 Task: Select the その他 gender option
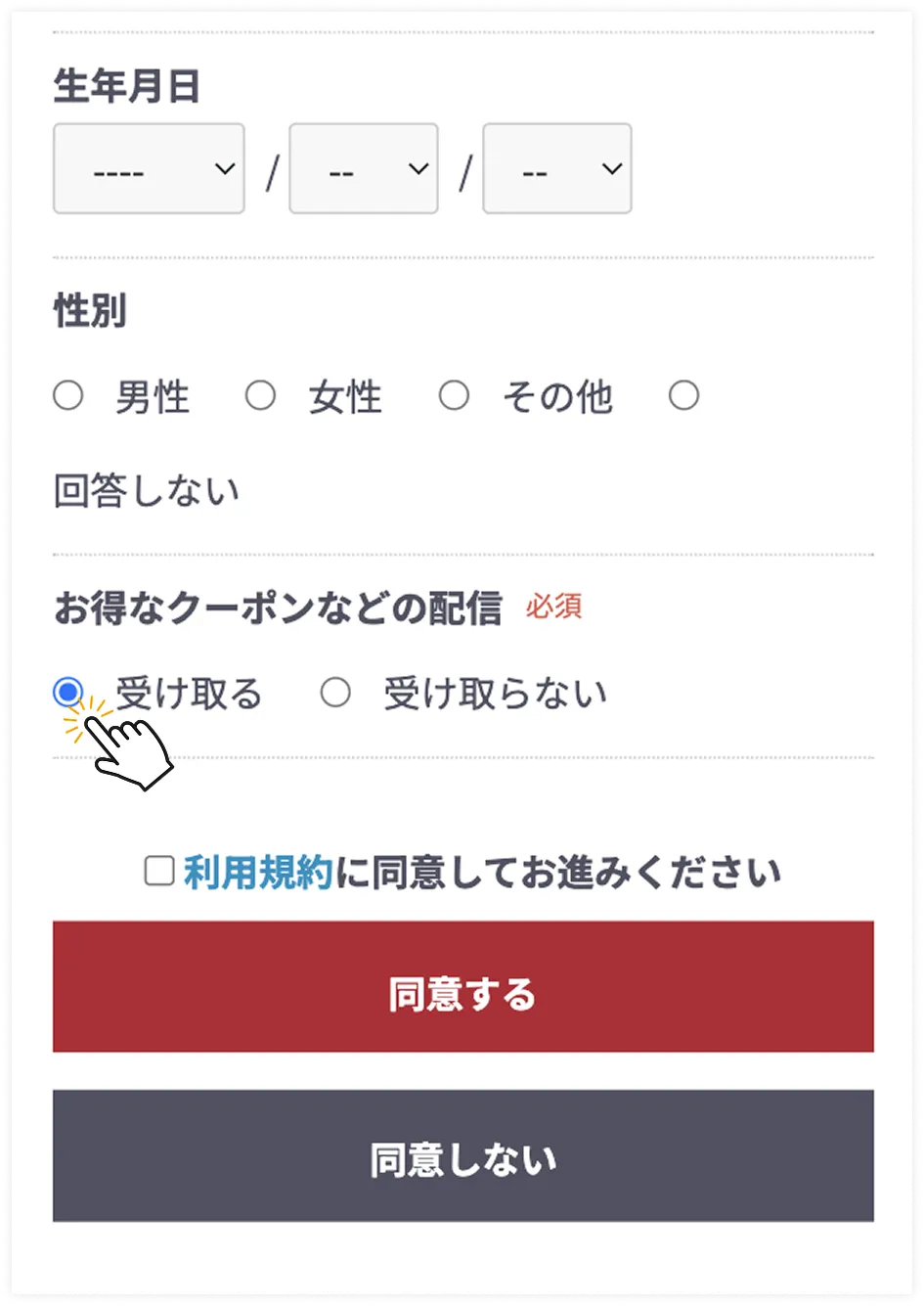(x=454, y=395)
